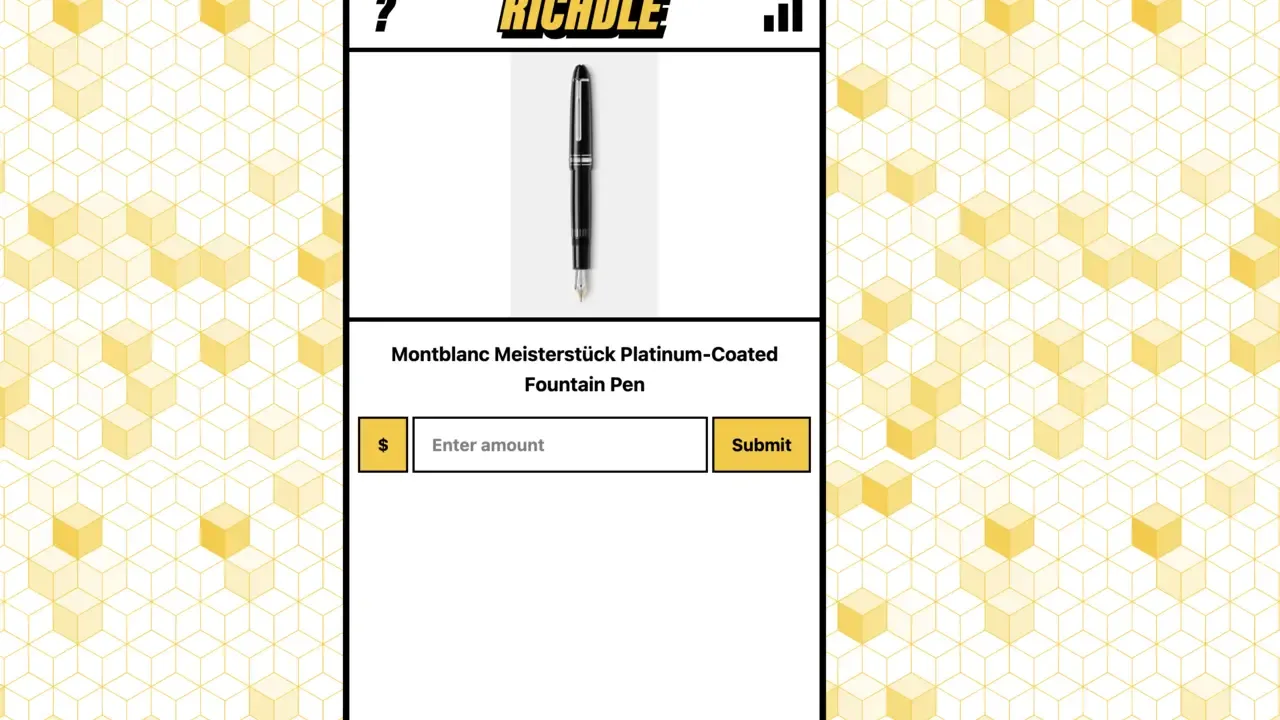
Task: Open the statistics bar chart
Action: tap(782, 16)
